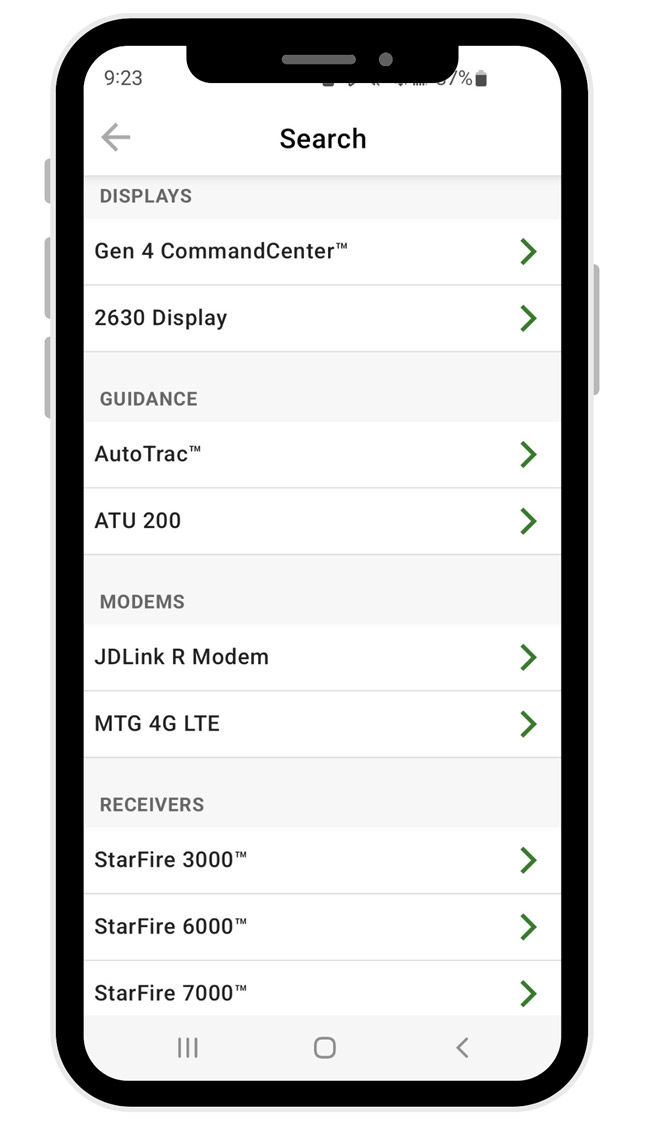Image resolution: width=645 pixels, height=1130 pixels.
Task: Open StarFire 3000 receiver
Action: click(320, 860)
